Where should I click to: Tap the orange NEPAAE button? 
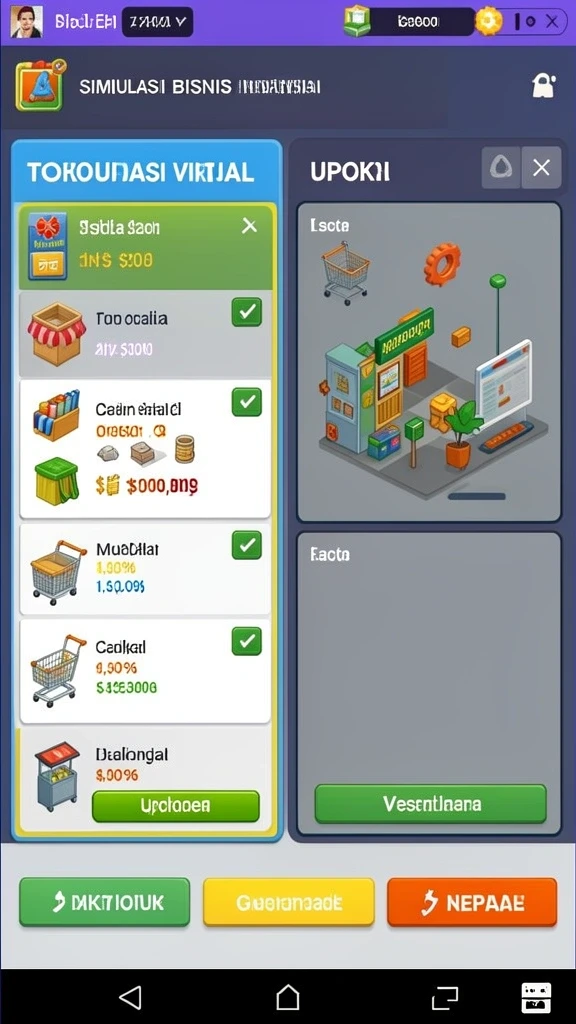click(472, 902)
